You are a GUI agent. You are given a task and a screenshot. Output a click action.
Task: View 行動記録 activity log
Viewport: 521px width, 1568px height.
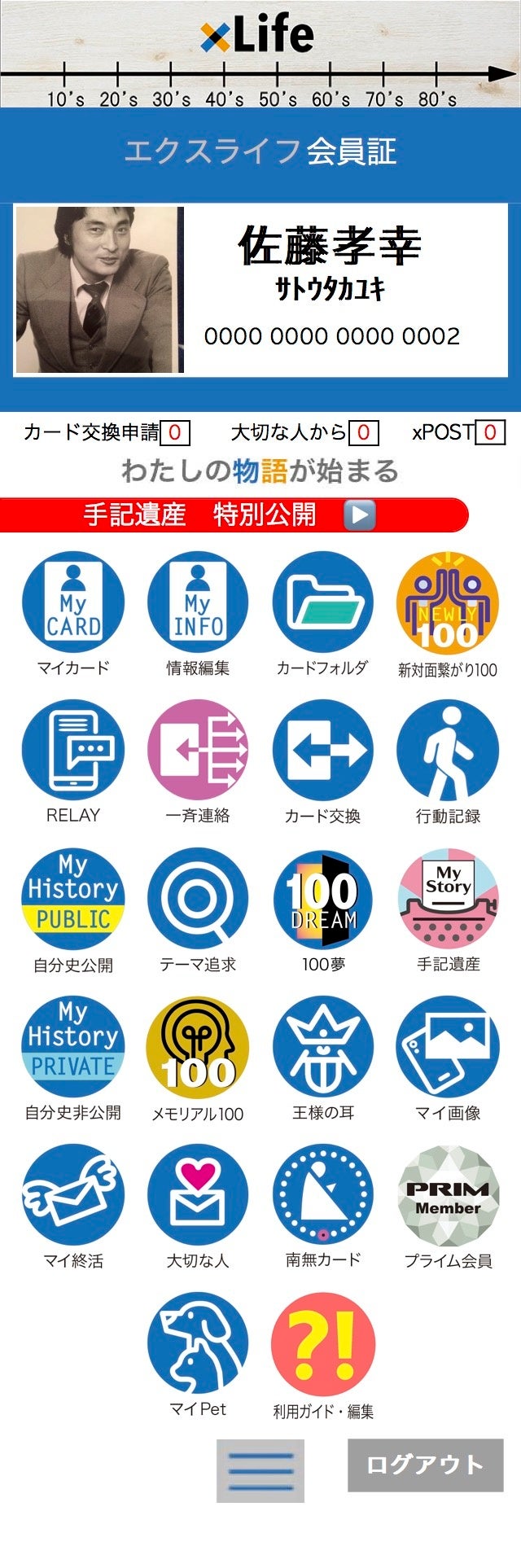pos(447,751)
